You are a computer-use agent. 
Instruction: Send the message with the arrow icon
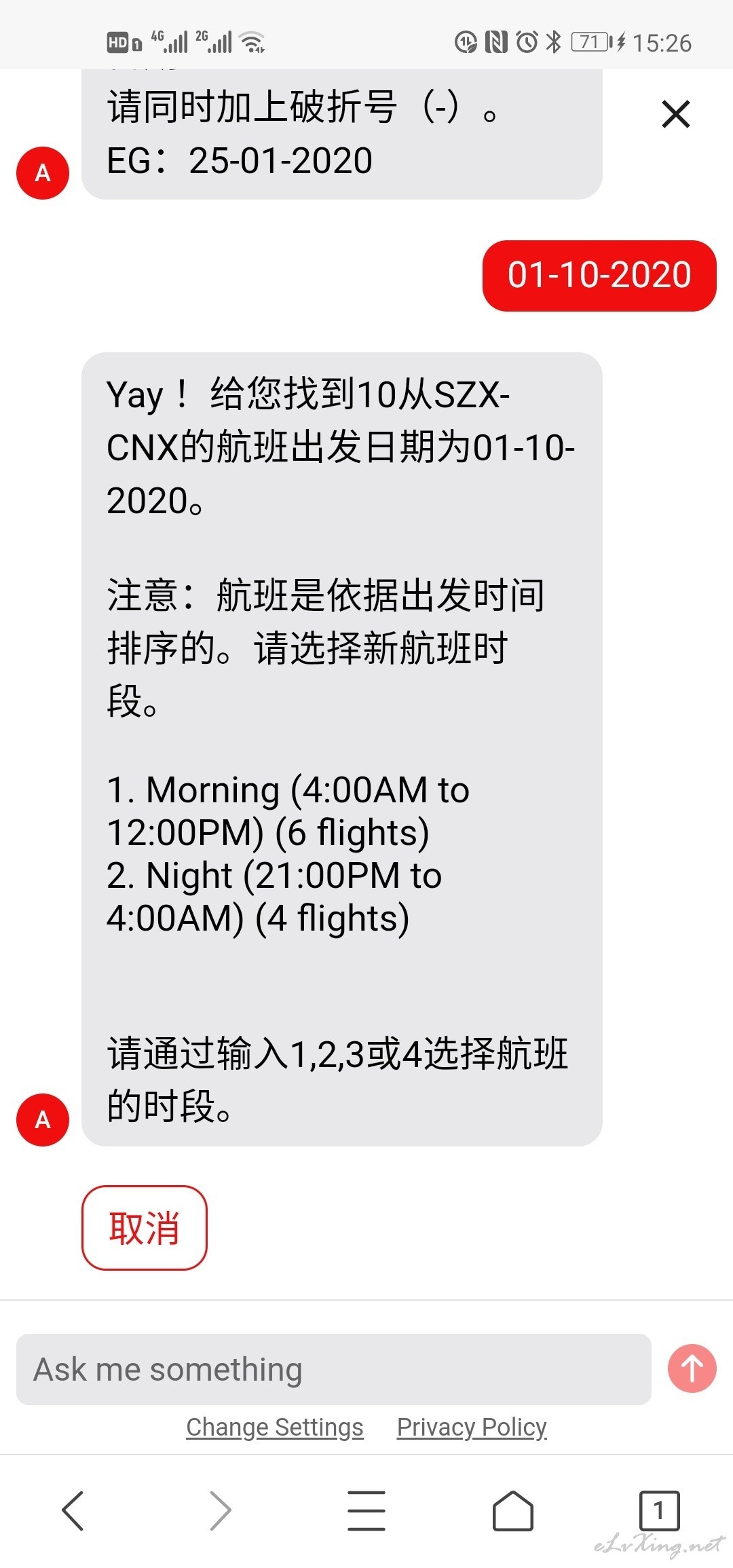coord(692,1368)
